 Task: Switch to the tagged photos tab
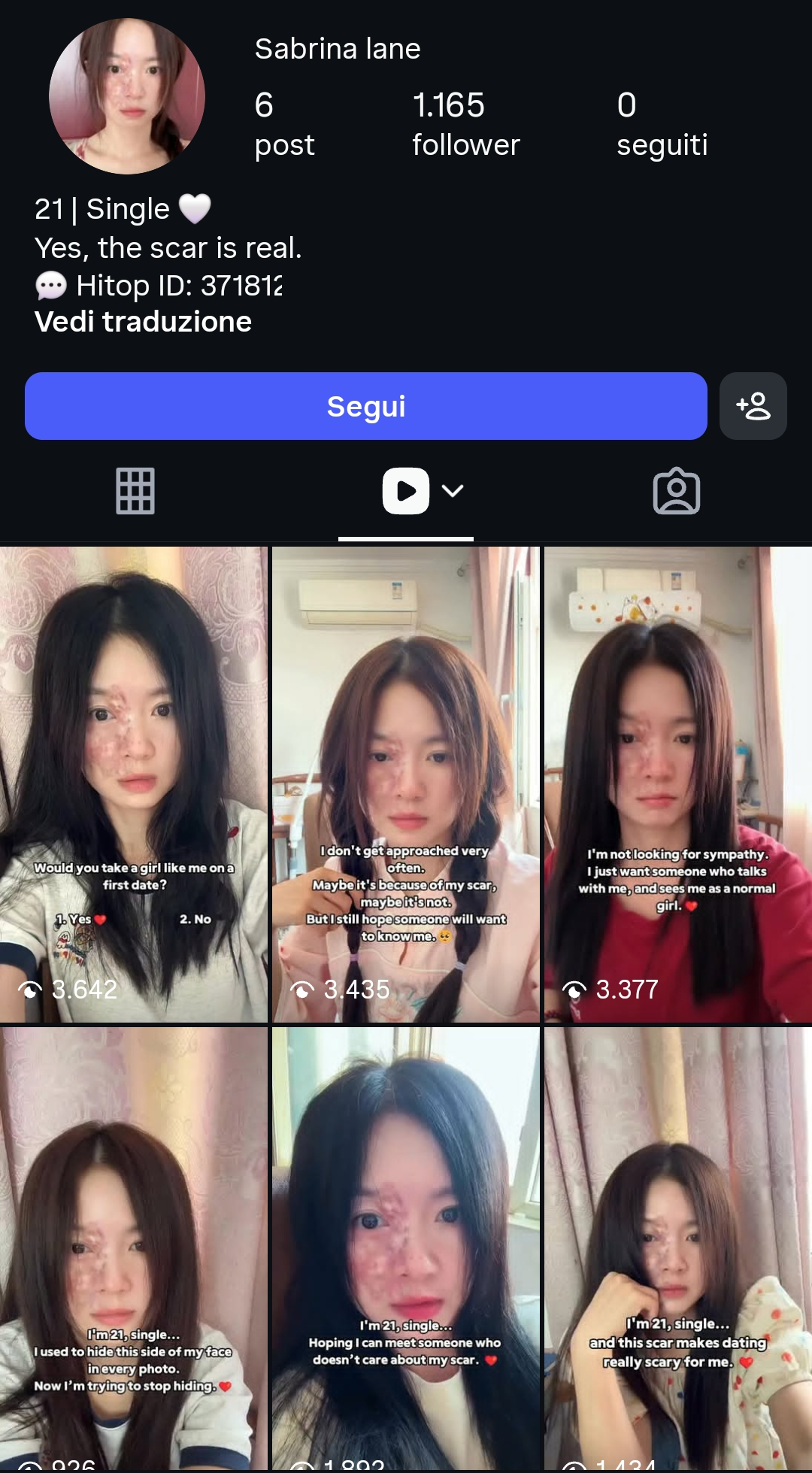pyautogui.click(x=677, y=491)
